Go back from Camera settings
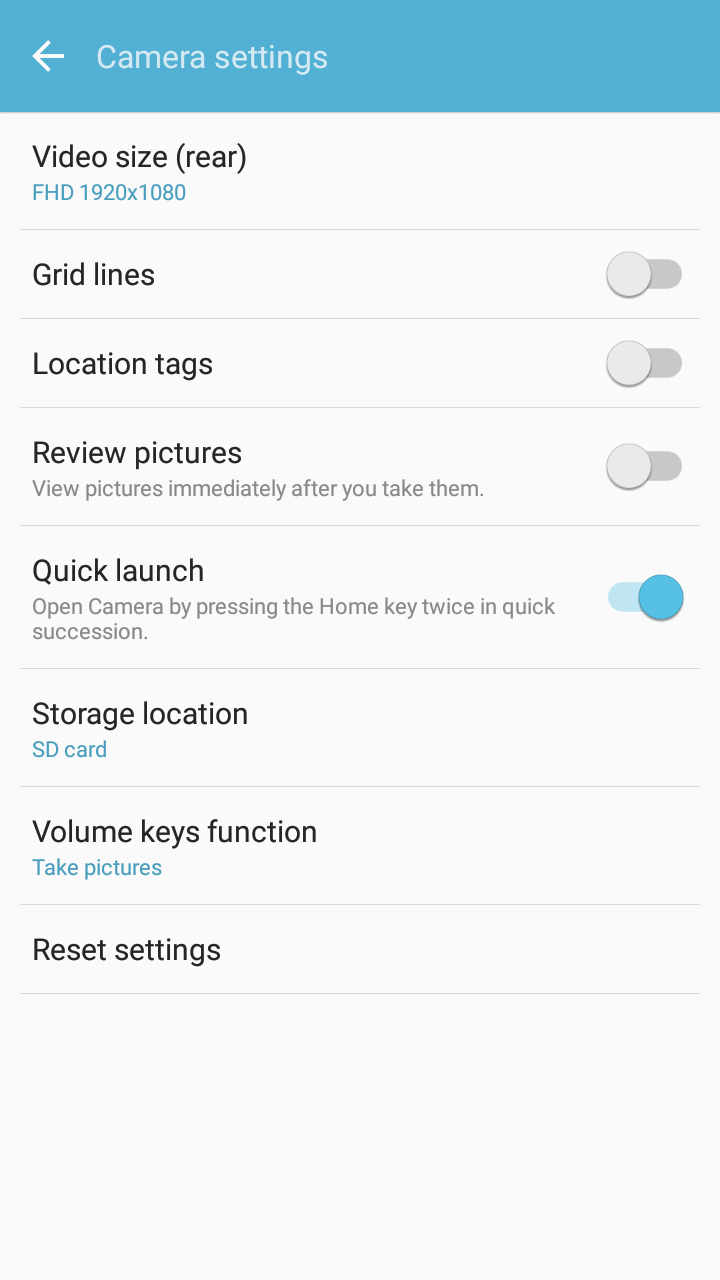This screenshot has height=1280, width=720. 48,57
